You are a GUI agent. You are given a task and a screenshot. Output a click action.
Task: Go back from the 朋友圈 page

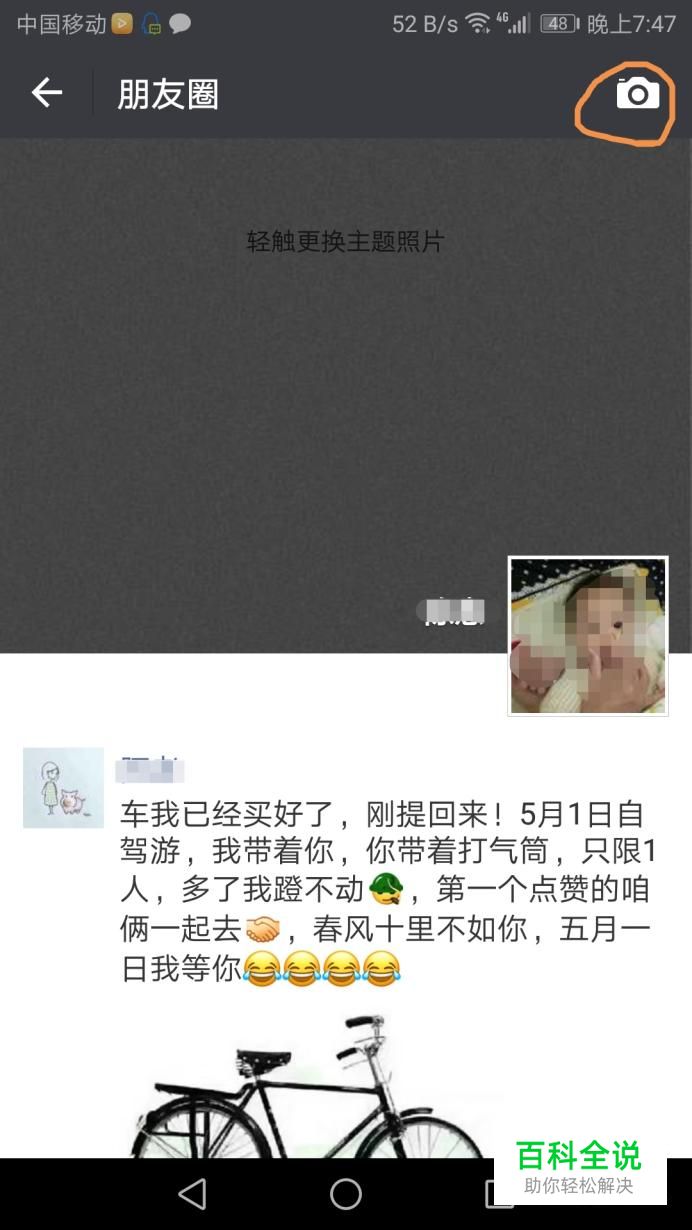click(x=46, y=94)
